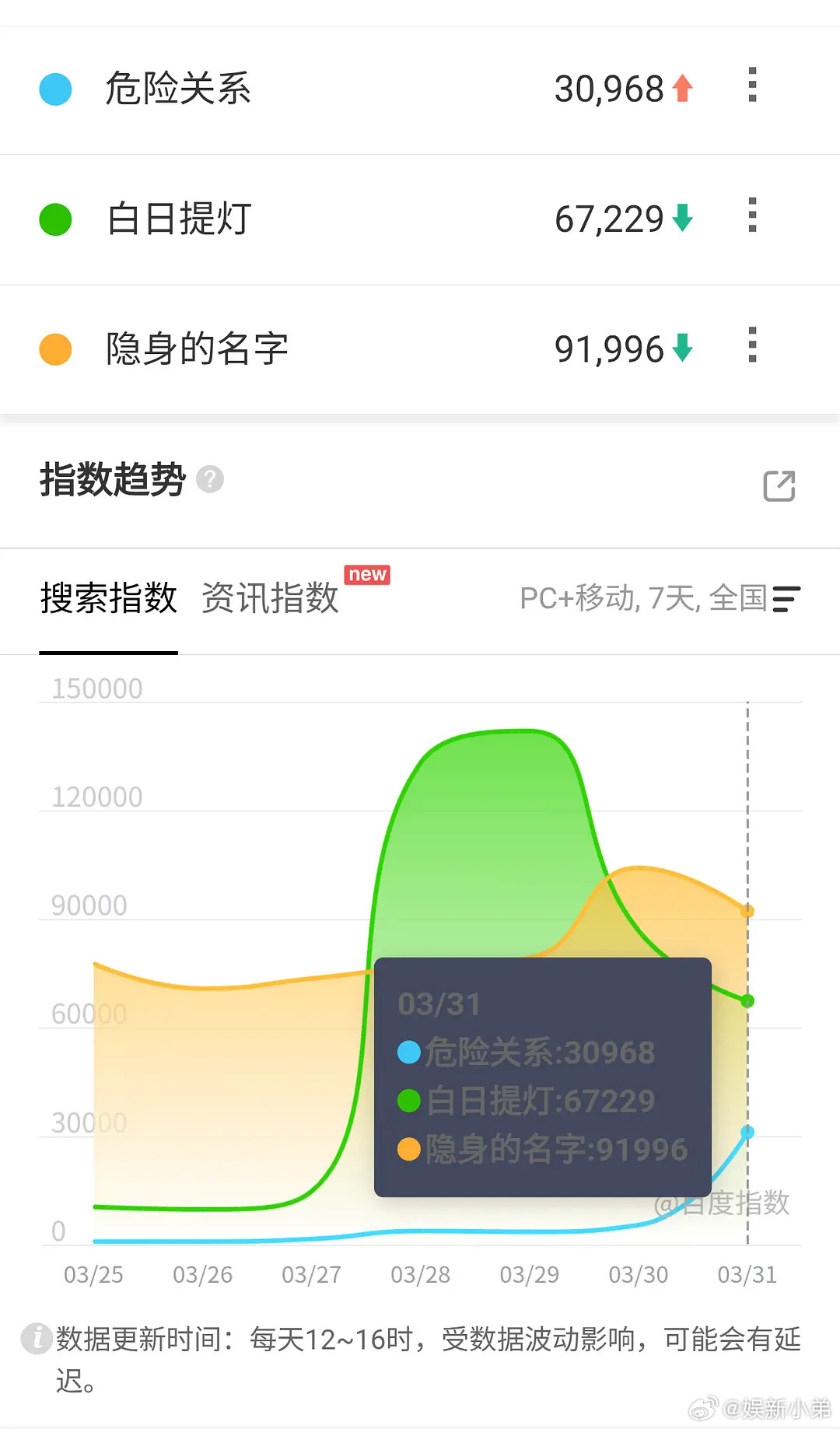Open the external share icon near 指数趋势
The height and width of the screenshot is (1429, 840).
click(x=780, y=485)
